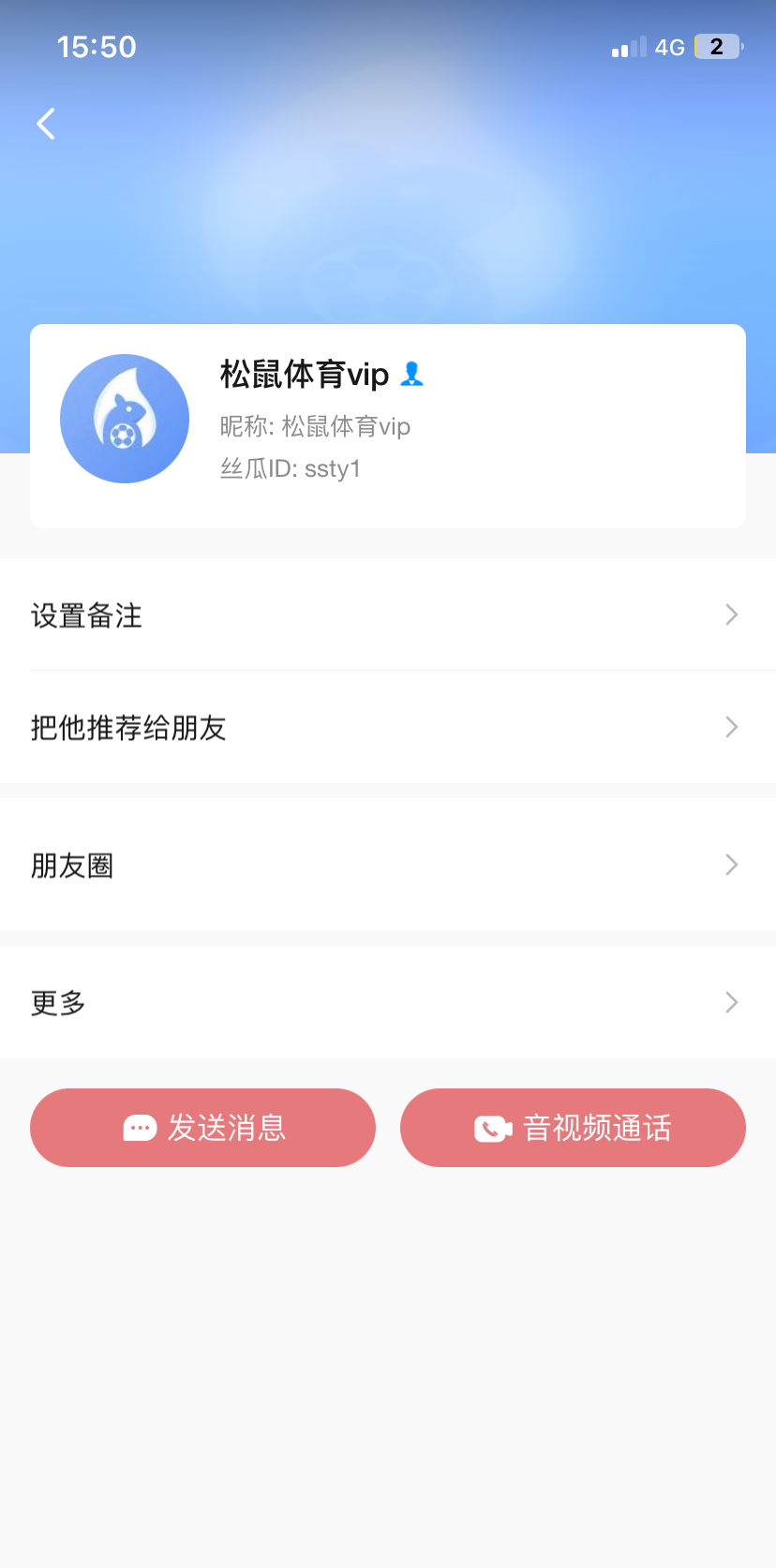Tap the 发送消息 button
776x1568 pixels.
(203, 1128)
